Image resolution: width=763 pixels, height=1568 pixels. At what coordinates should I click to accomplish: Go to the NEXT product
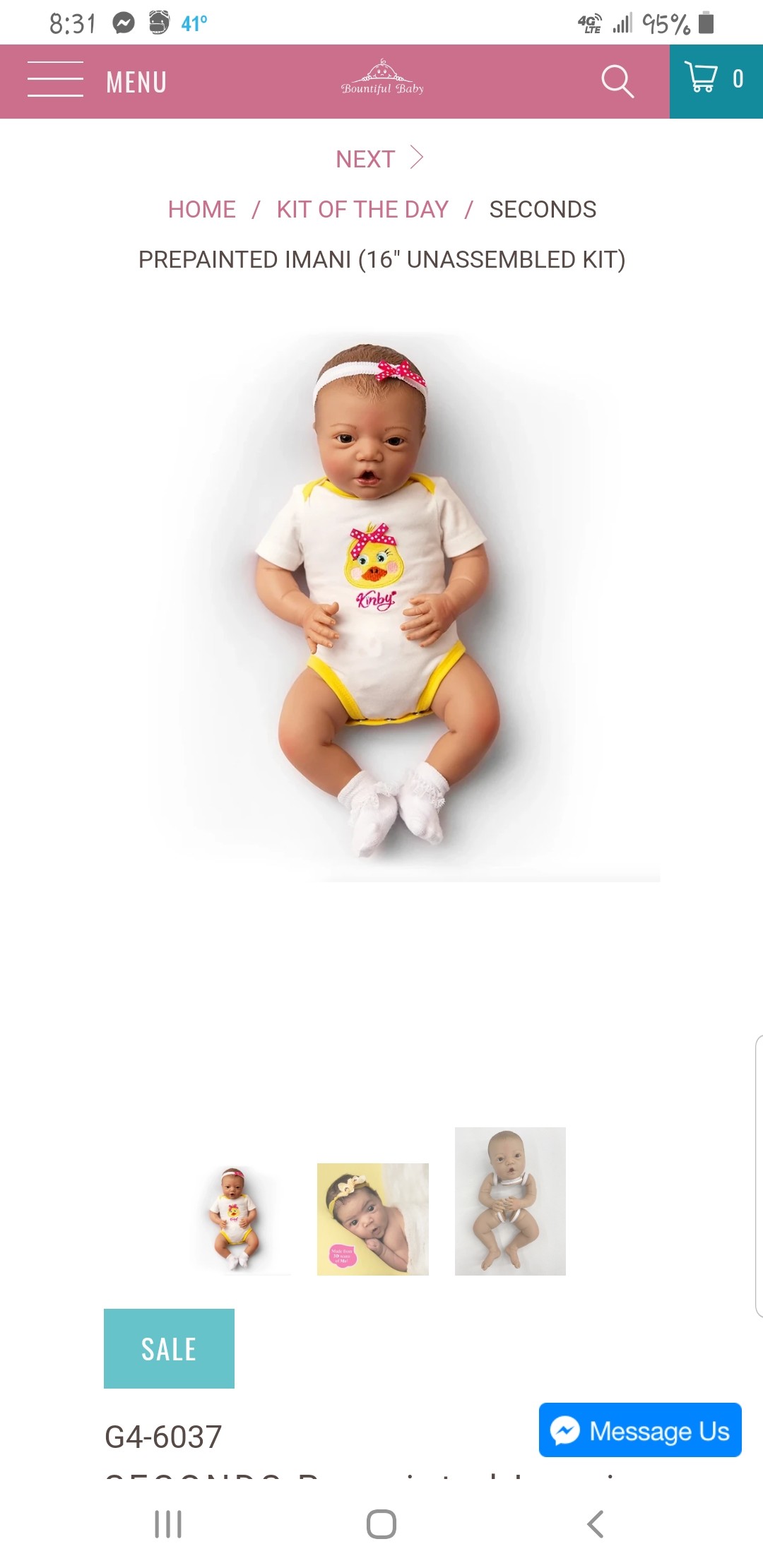pyautogui.click(x=380, y=159)
